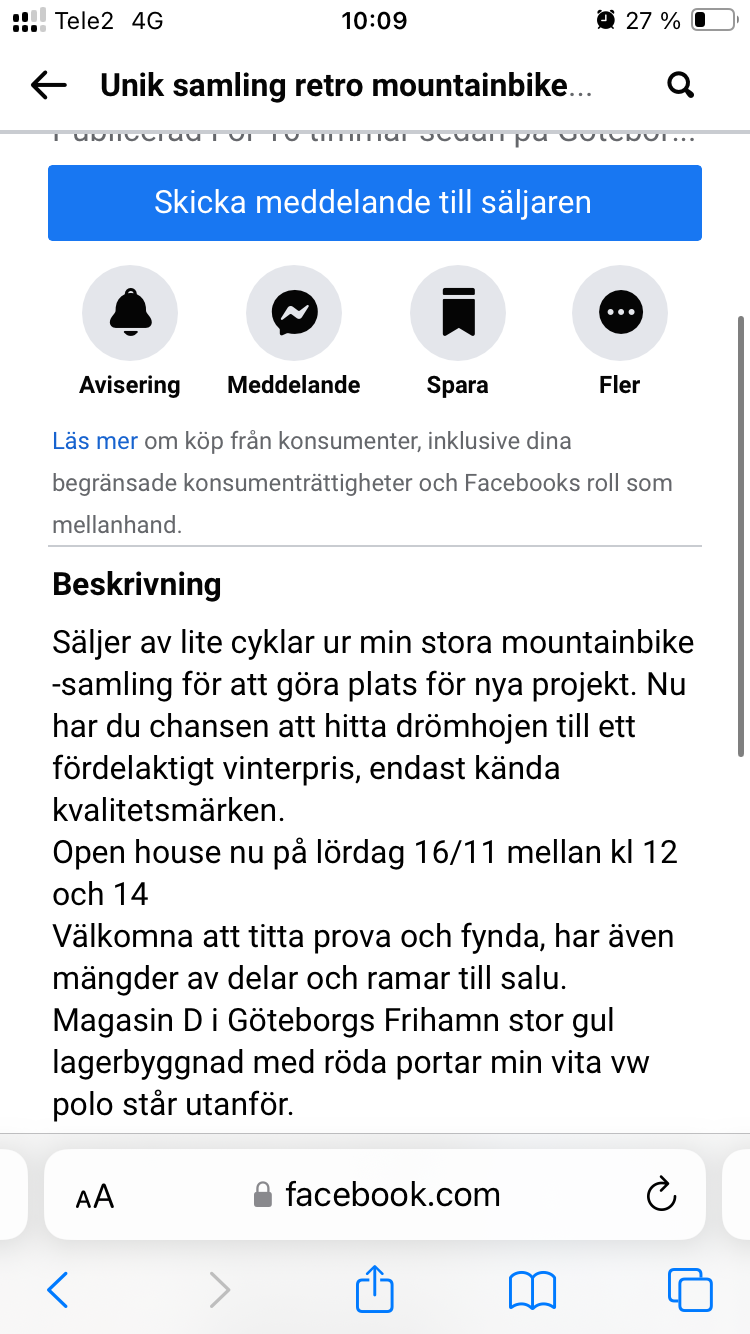Tap Skicka meddelande till säljaren button
This screenshot has height=1334, width=750.
[374, 203]
